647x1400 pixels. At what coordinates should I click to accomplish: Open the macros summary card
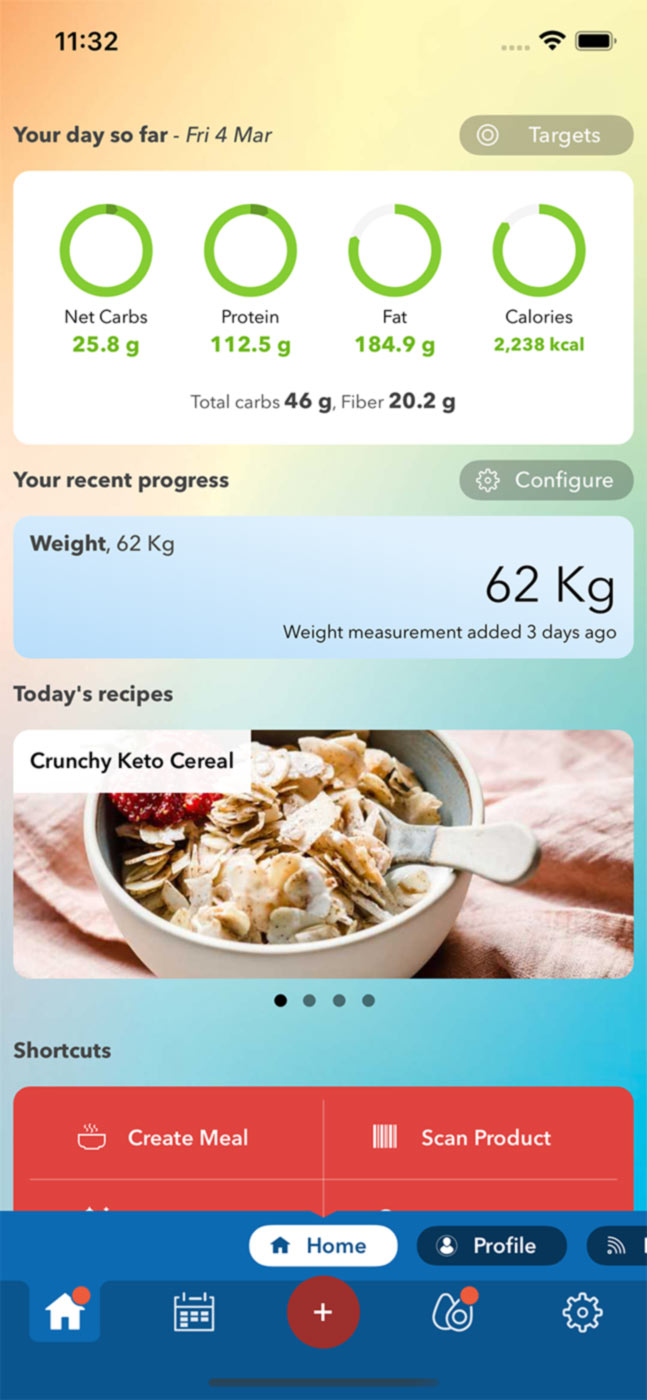323,308
